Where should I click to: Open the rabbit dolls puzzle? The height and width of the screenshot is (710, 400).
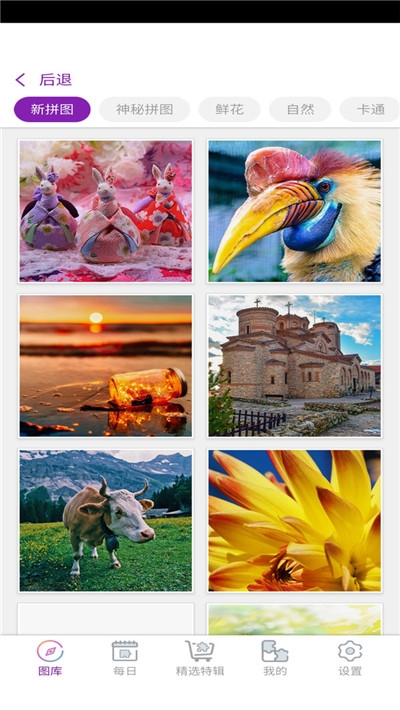click(106, 211)
